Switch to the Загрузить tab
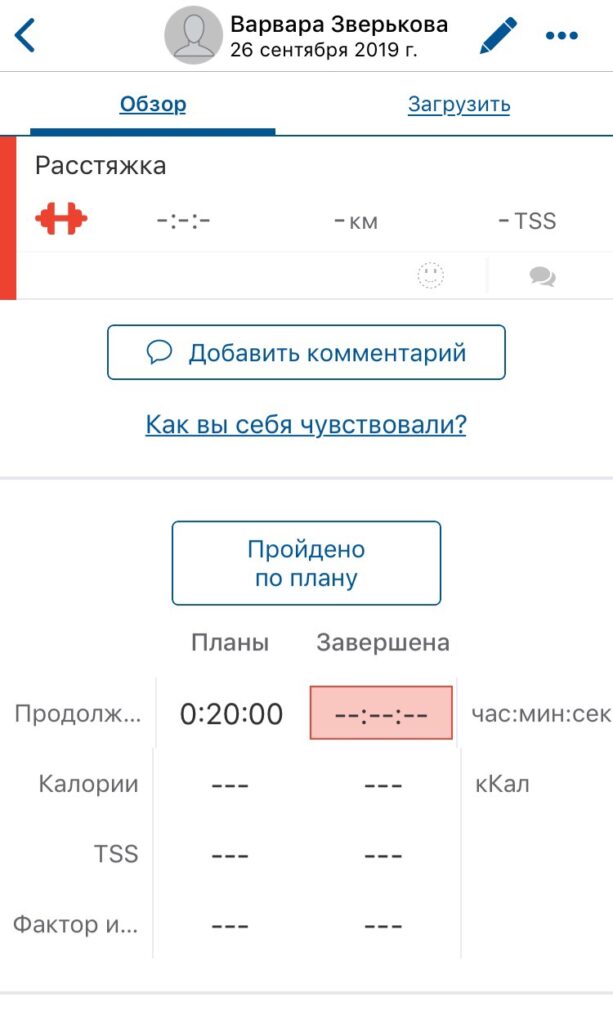 coord(459,104)
